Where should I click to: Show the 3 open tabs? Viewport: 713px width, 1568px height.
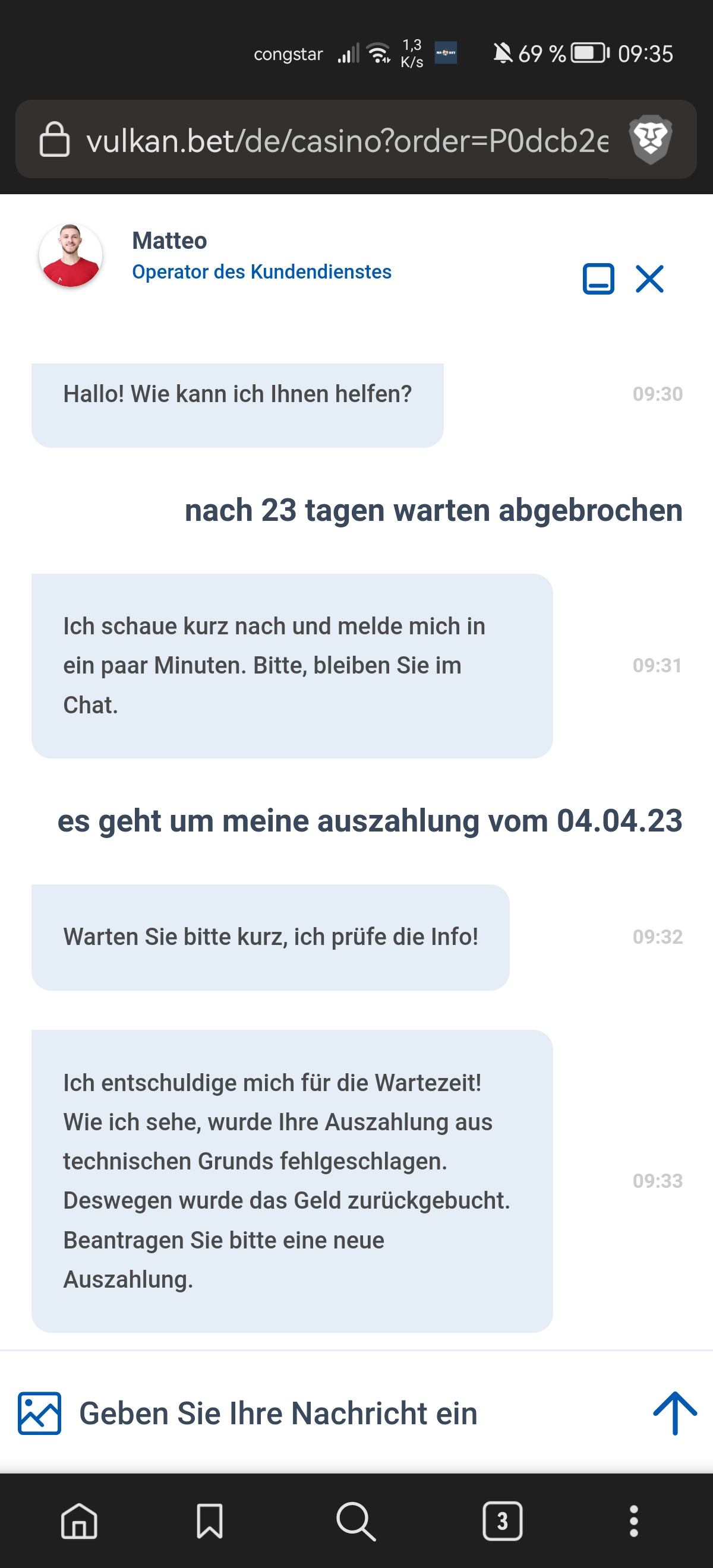[502, 1521]
